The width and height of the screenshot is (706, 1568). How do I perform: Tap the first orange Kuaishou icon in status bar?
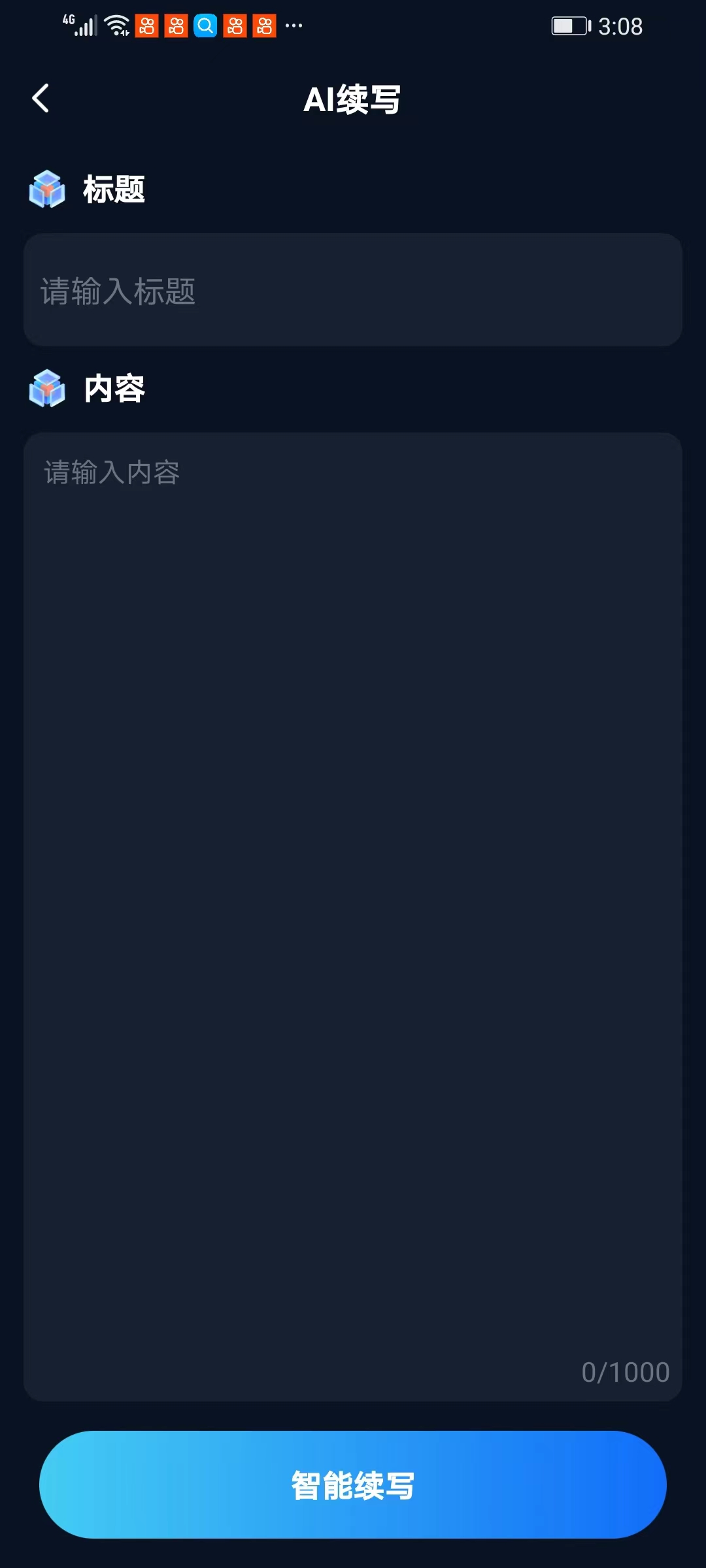(147, 26)
